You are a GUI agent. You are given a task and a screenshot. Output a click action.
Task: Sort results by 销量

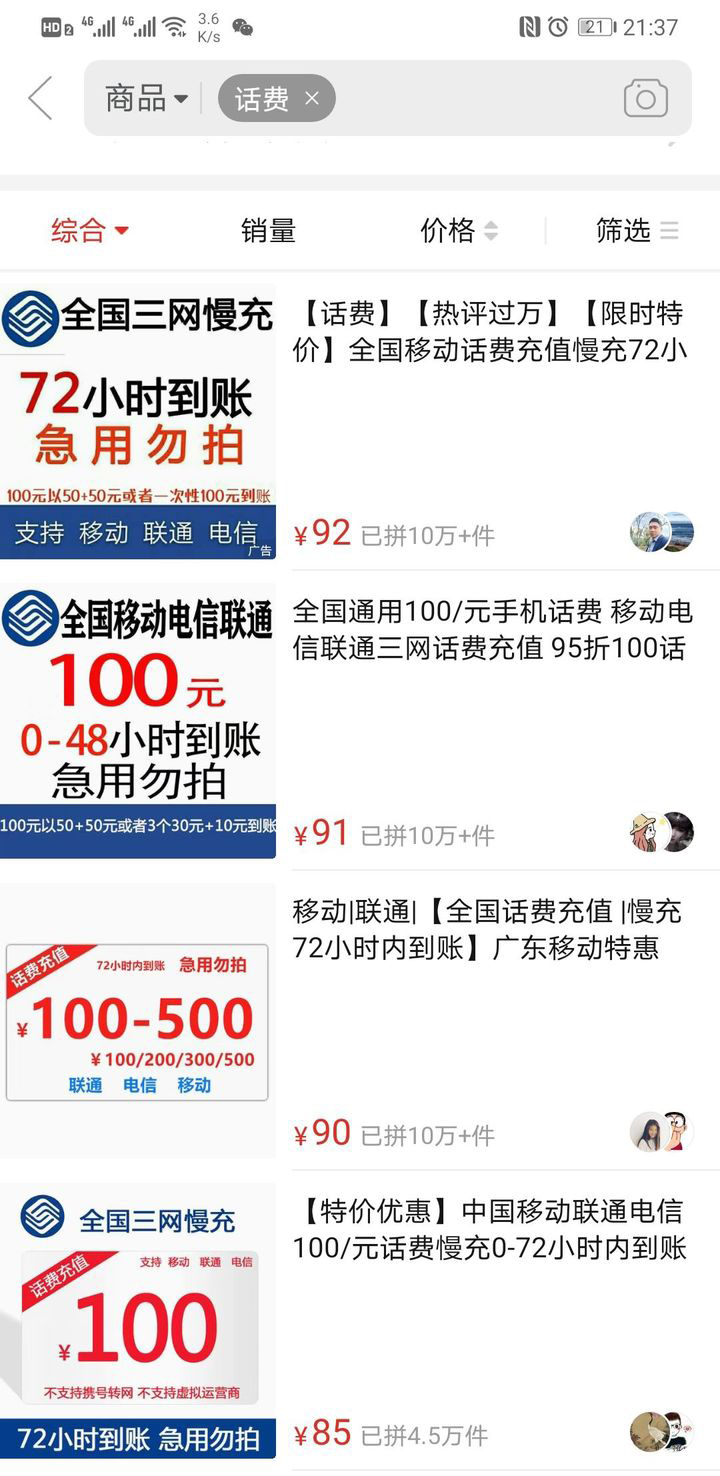[x=268, y=231]
